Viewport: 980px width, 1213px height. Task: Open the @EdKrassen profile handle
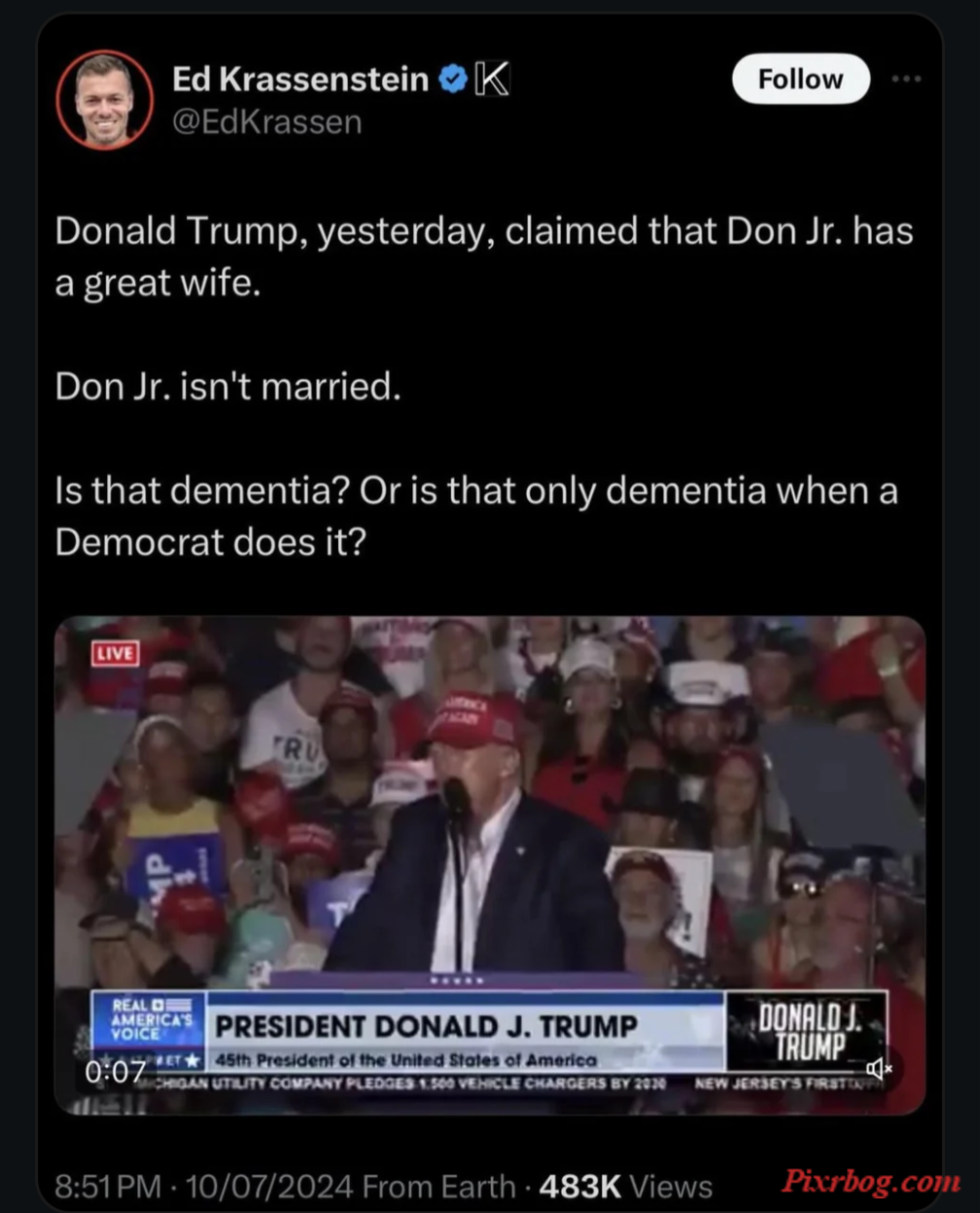(266, 122)
